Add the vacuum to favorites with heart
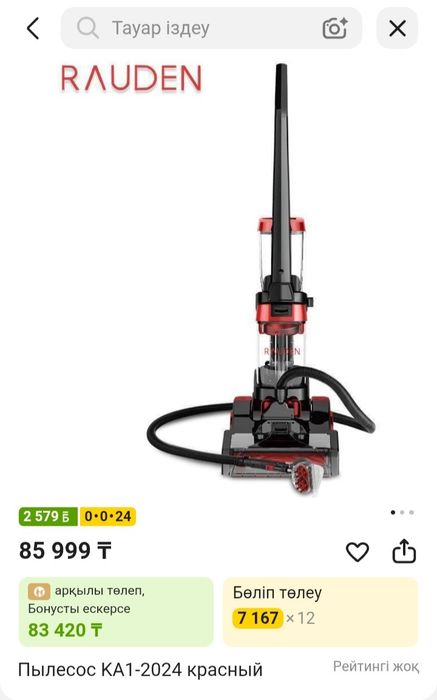This screenshot has width=437, height=700. (x=358, y=552)
